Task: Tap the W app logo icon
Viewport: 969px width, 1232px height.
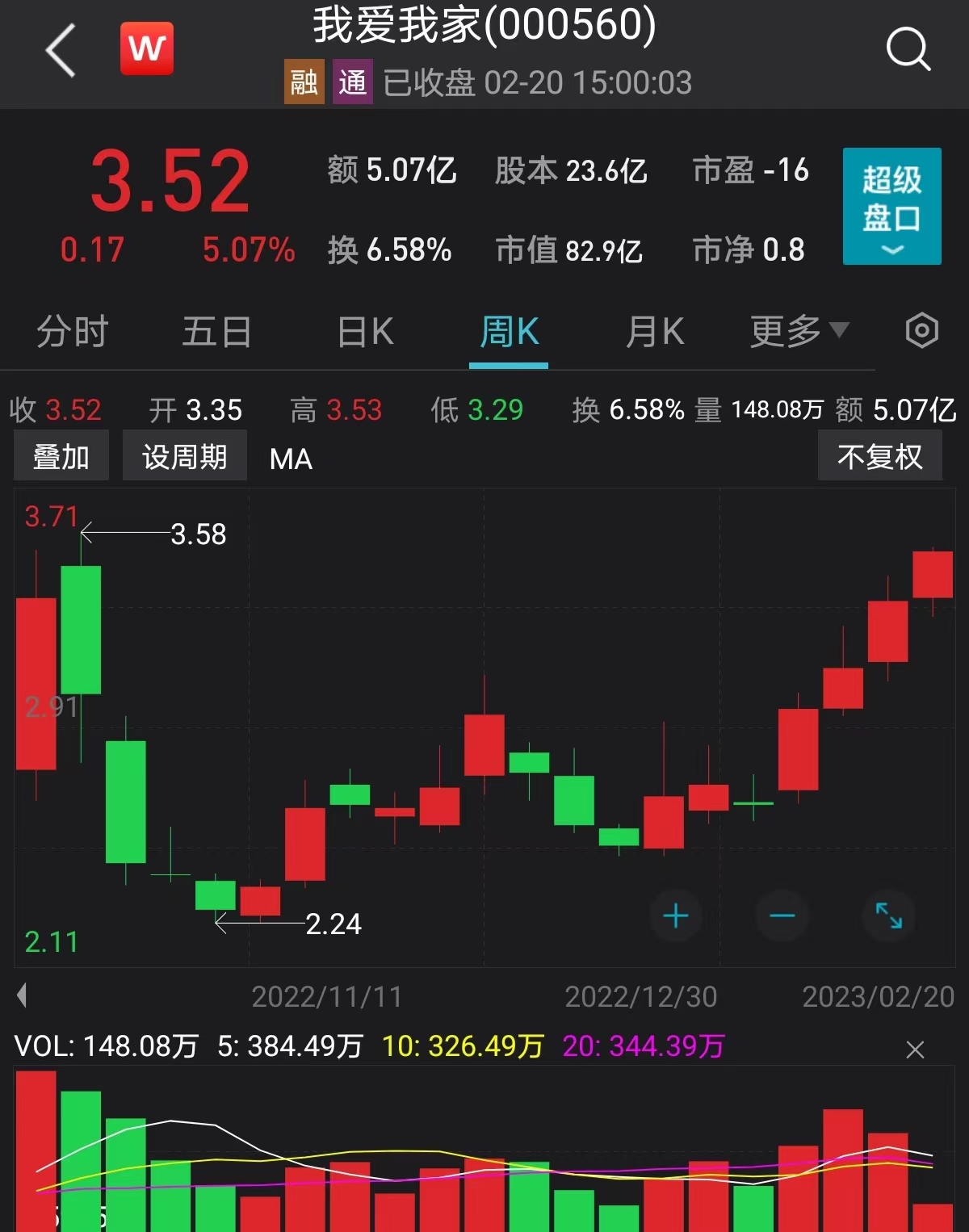Action: click(145, 48)
